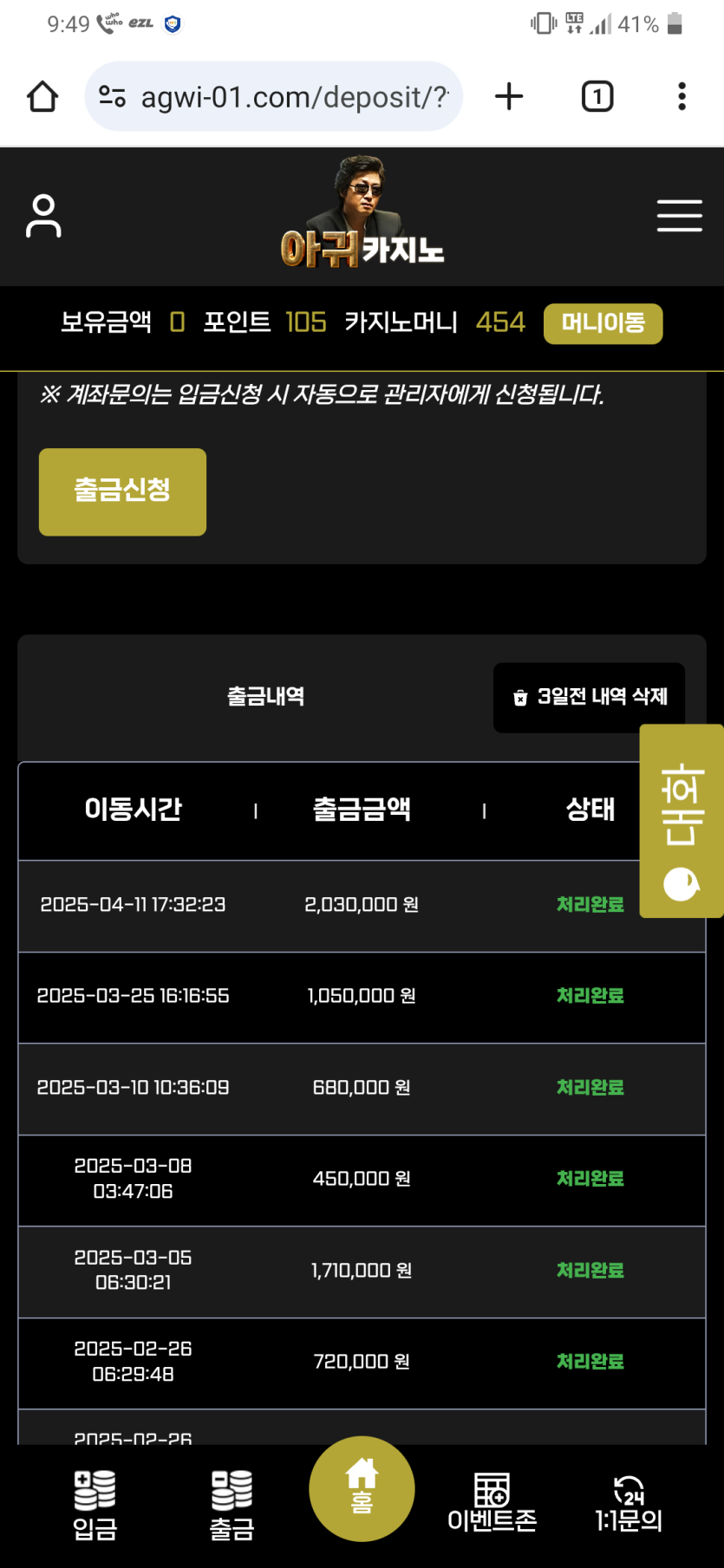Tap the browser home button
This screenshot has width=724, height=1568.
click(x=42, y=96)
